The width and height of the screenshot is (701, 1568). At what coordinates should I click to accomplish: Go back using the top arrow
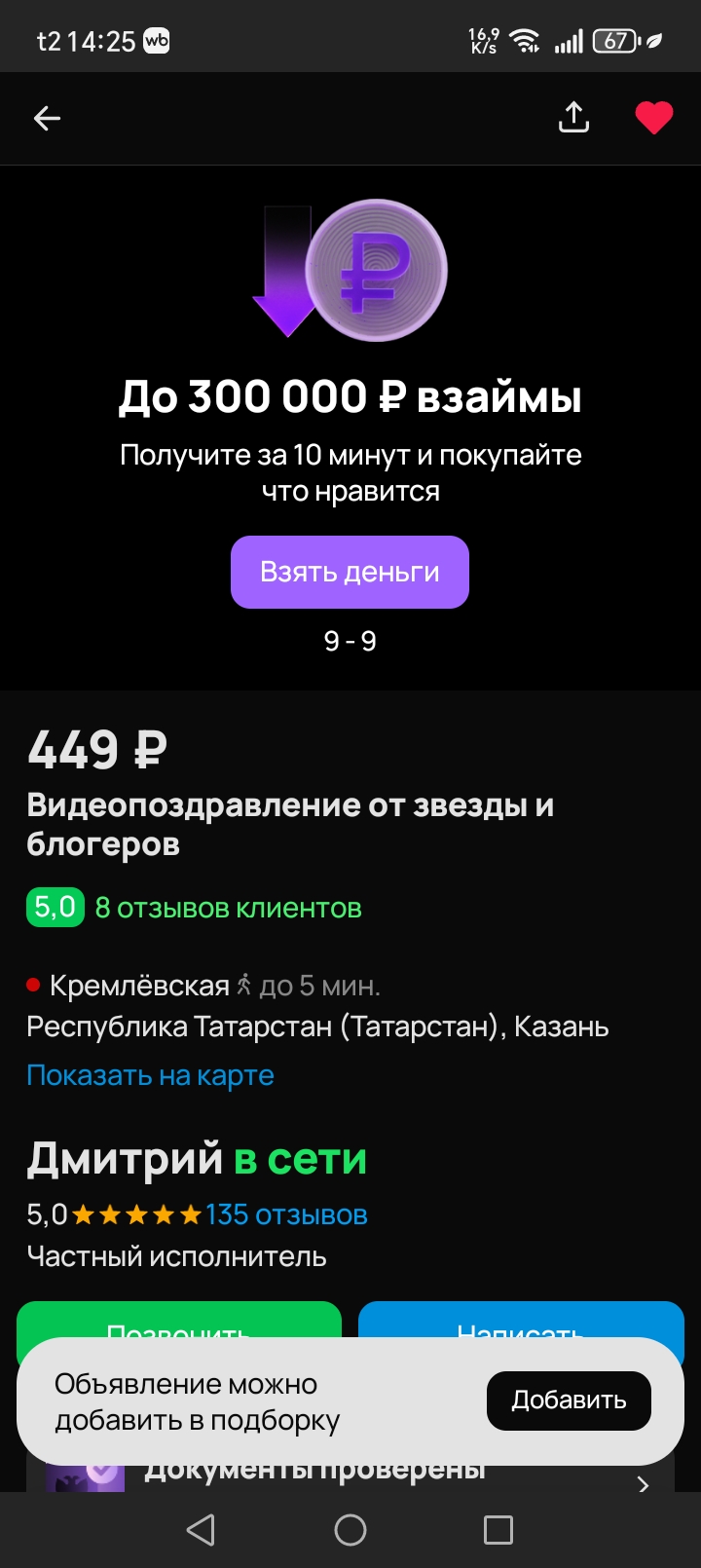pos(47,119)
